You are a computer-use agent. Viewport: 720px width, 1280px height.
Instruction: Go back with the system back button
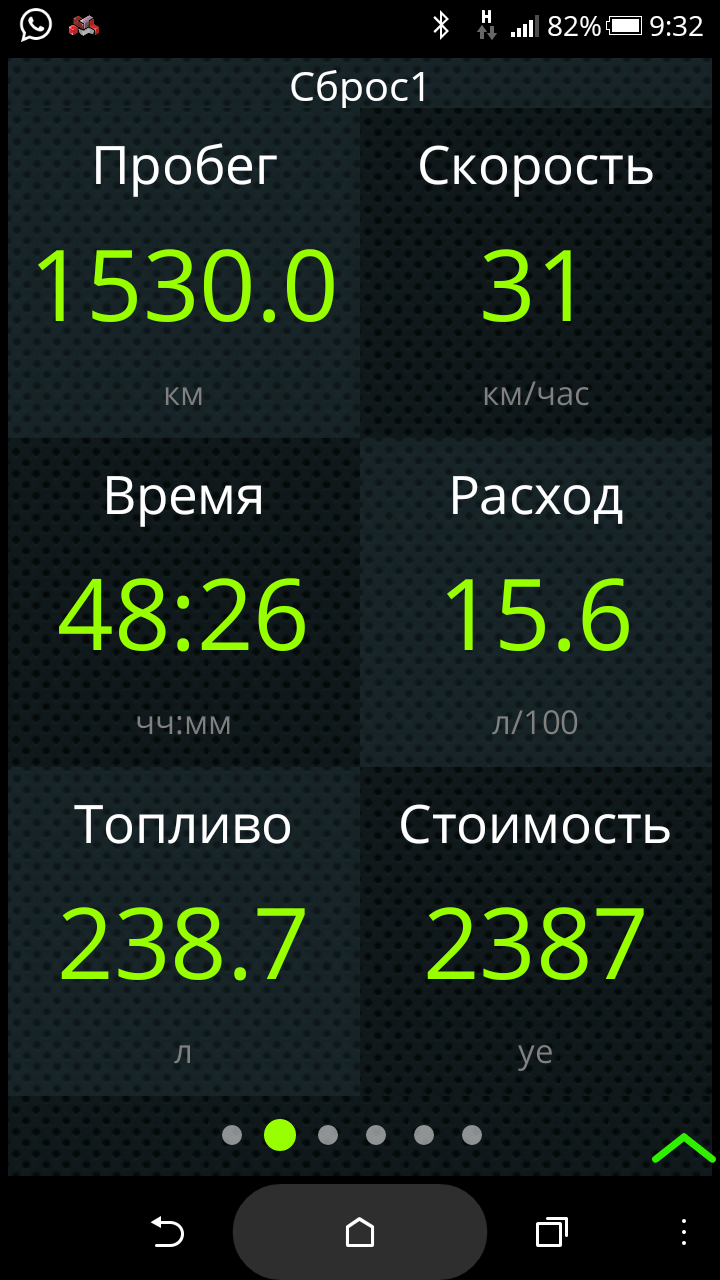[x=168, y=1232]
